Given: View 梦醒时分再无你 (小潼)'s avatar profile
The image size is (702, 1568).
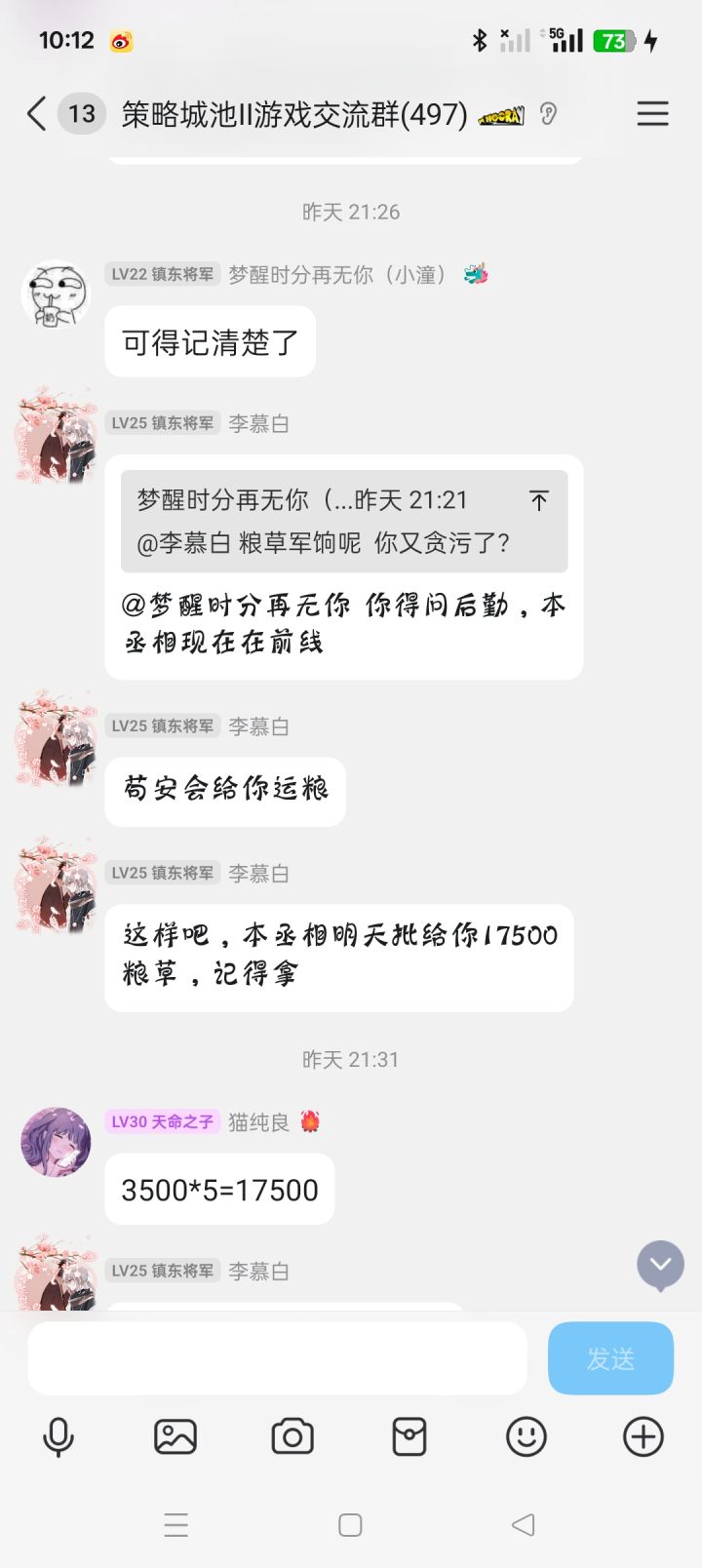Looking at the screenshot, I should point(56,294).
